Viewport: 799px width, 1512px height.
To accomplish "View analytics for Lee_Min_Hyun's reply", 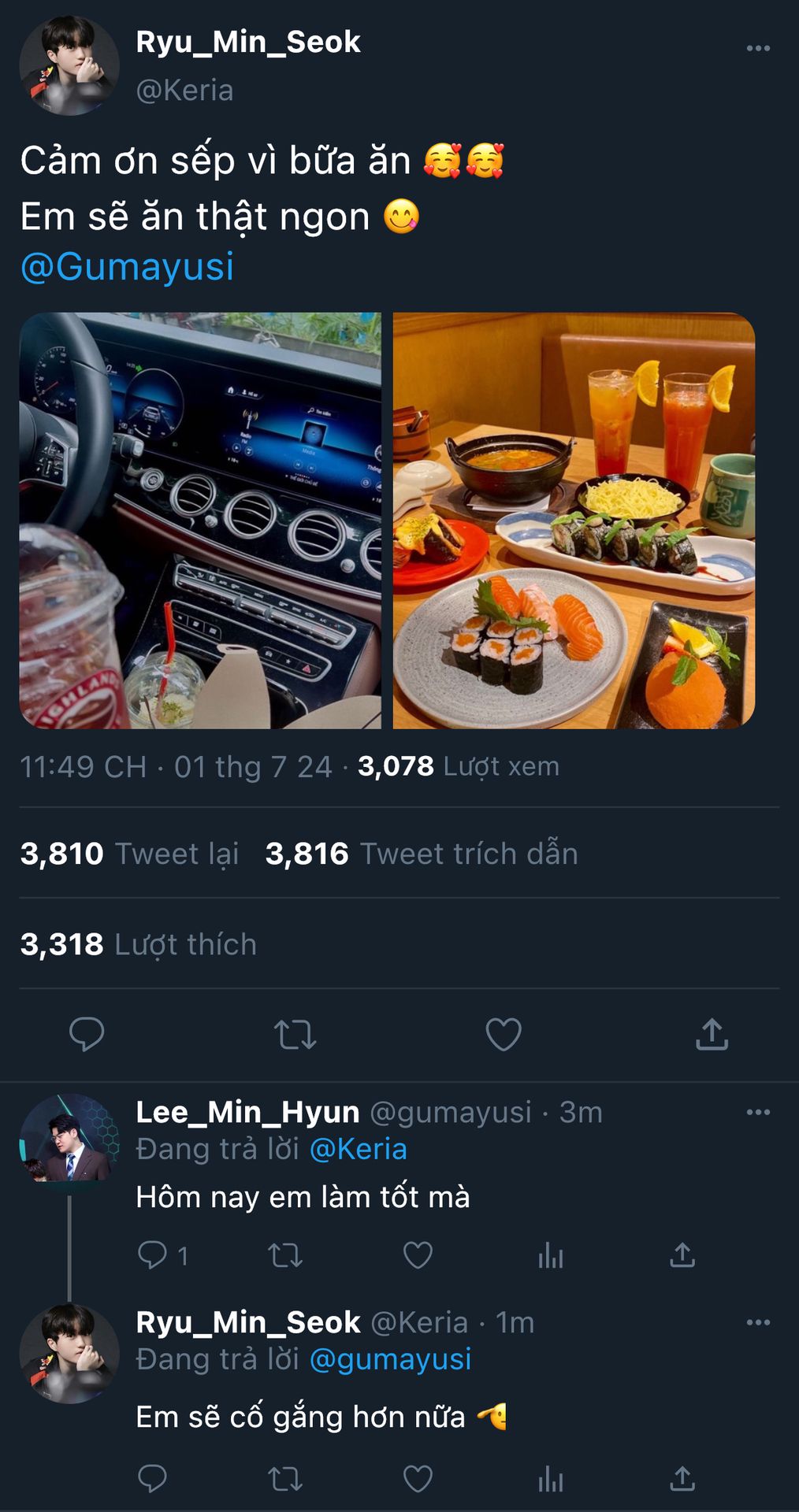I will pyautogui.click(x=551, y=1255).
